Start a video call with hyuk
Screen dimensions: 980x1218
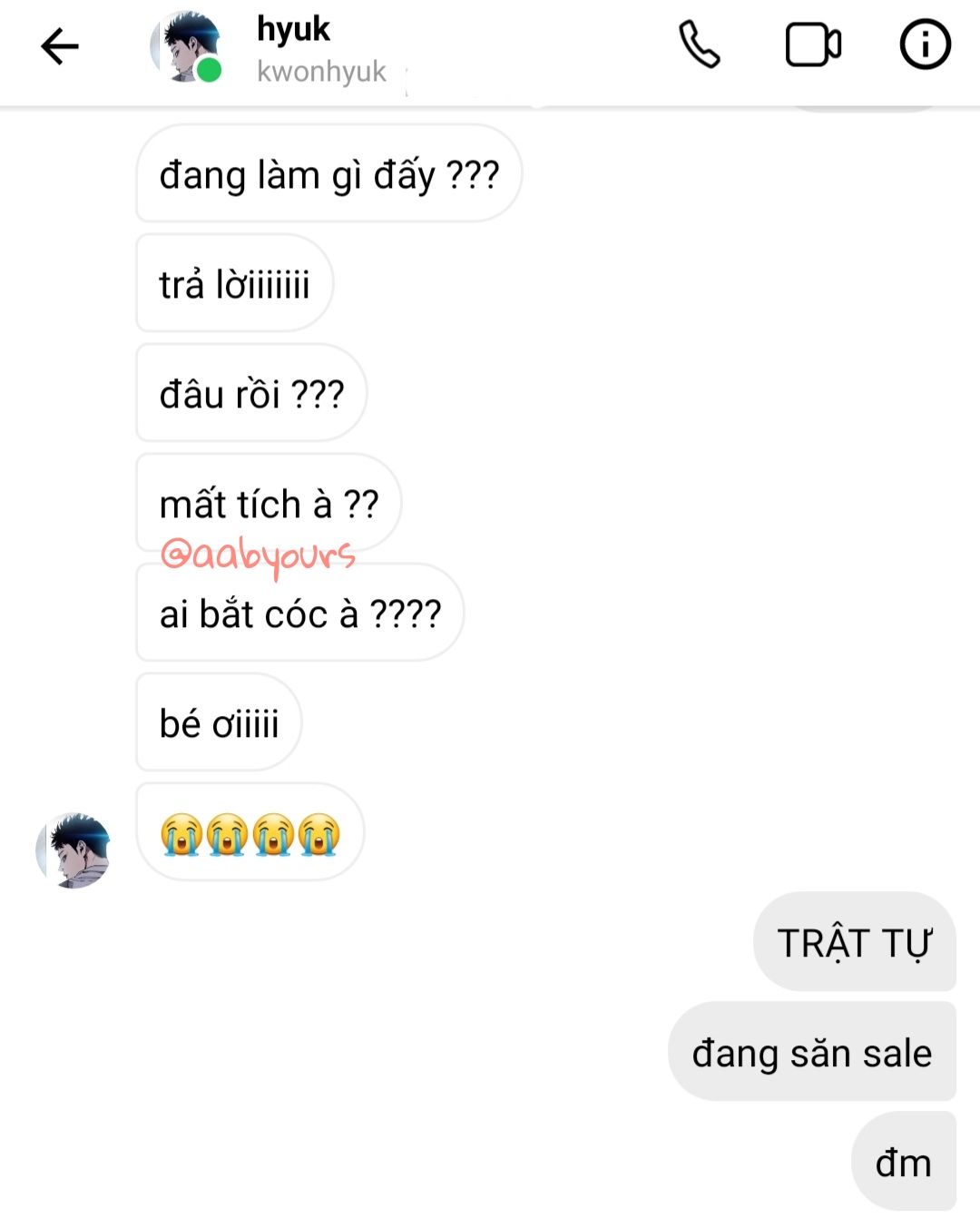pyautogui.click(x=813, y=45)
